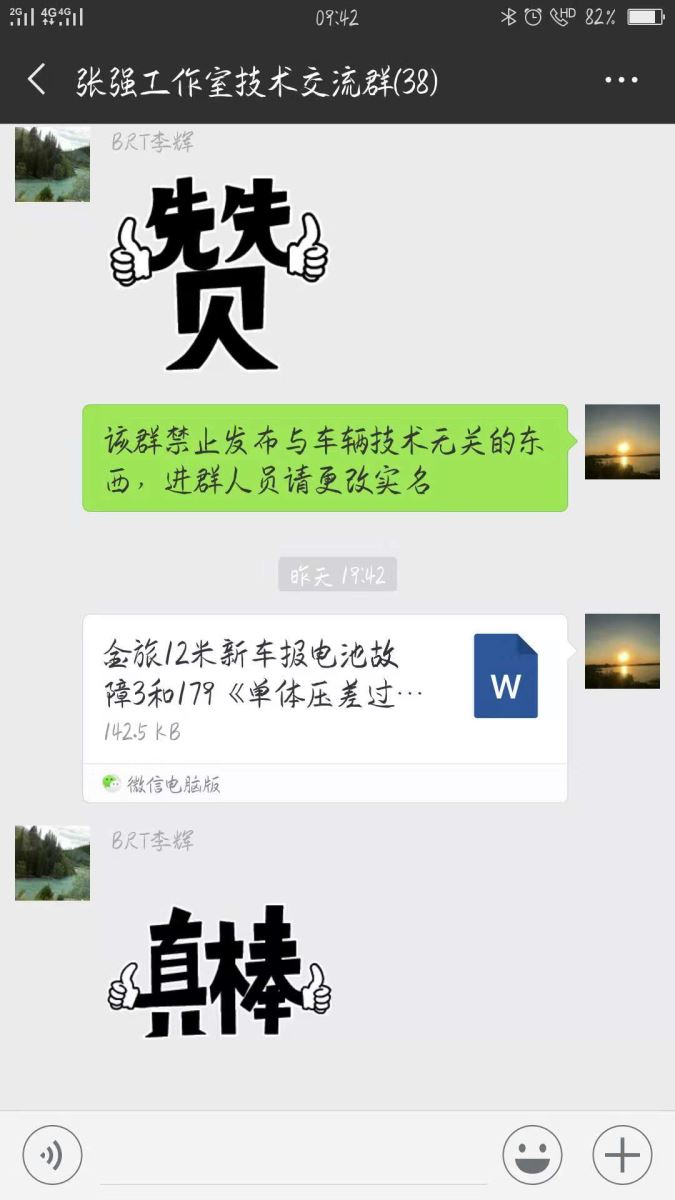
Task: Open the plus attachment menu
Action: (622, 1156)
